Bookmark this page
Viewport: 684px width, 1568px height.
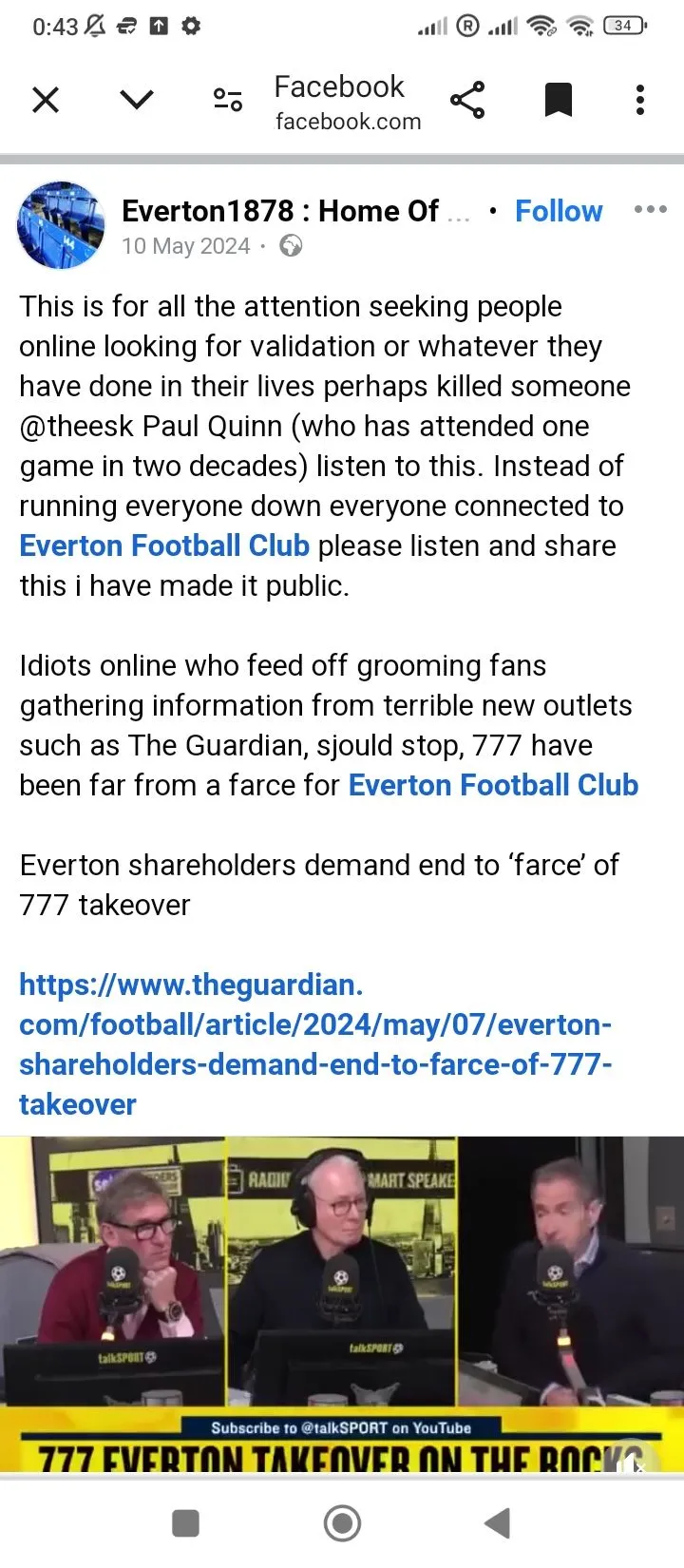point(558,100)
